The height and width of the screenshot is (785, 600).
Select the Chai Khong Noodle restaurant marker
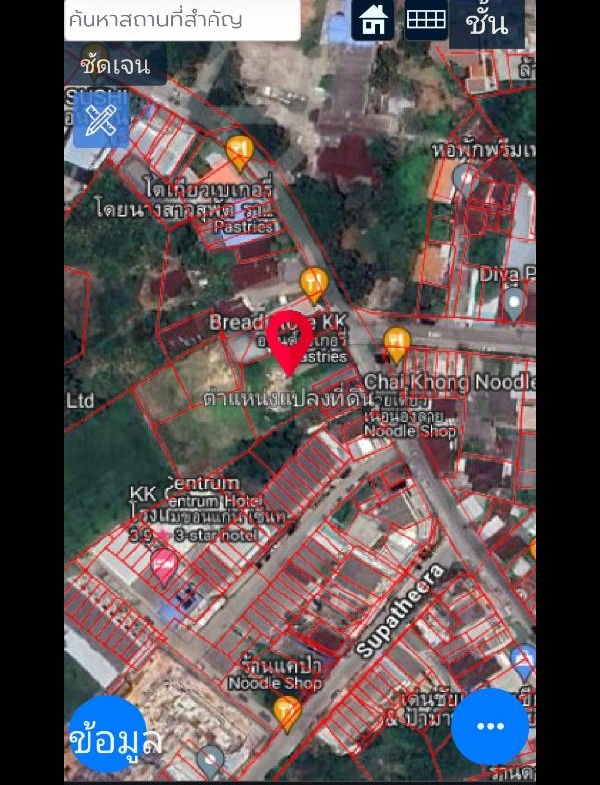[397, 344]
